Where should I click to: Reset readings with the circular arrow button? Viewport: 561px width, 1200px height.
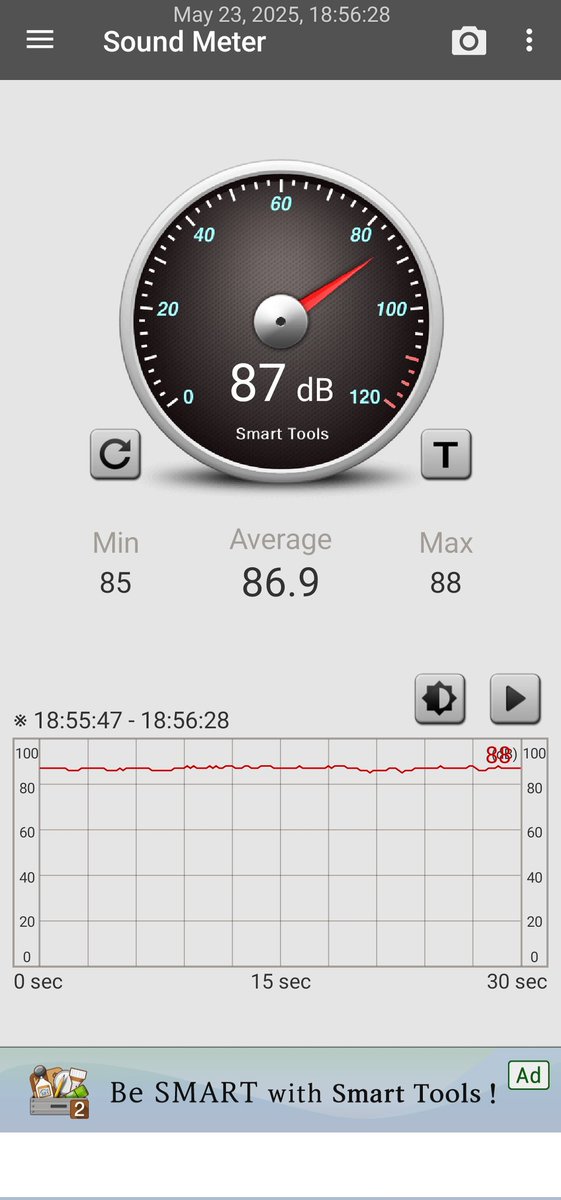click(116, 455)
